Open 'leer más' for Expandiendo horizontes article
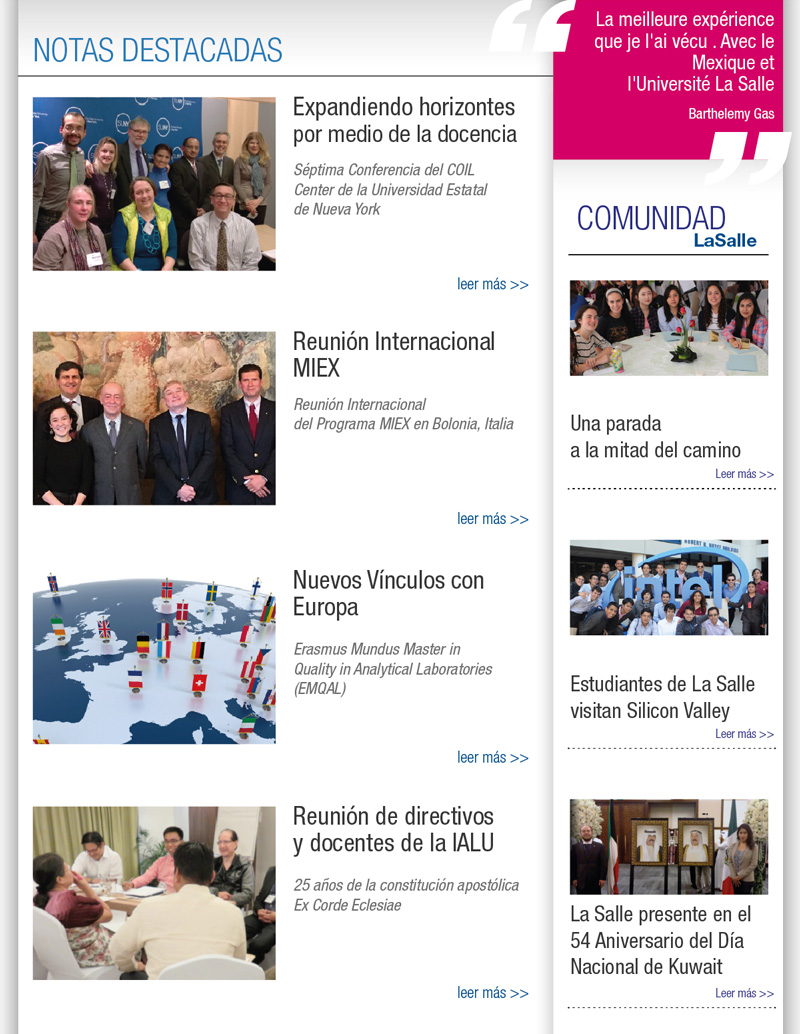The width and height of the screenshot is (800, 1034). click(492, 284)
